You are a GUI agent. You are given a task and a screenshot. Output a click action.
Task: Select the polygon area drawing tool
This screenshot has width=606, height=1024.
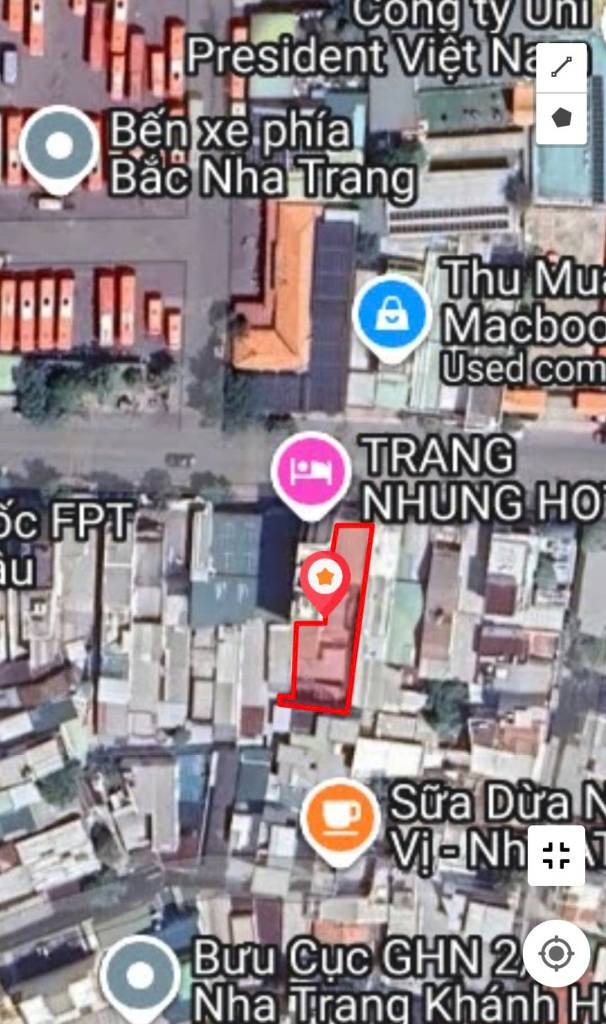pos(562,118)
